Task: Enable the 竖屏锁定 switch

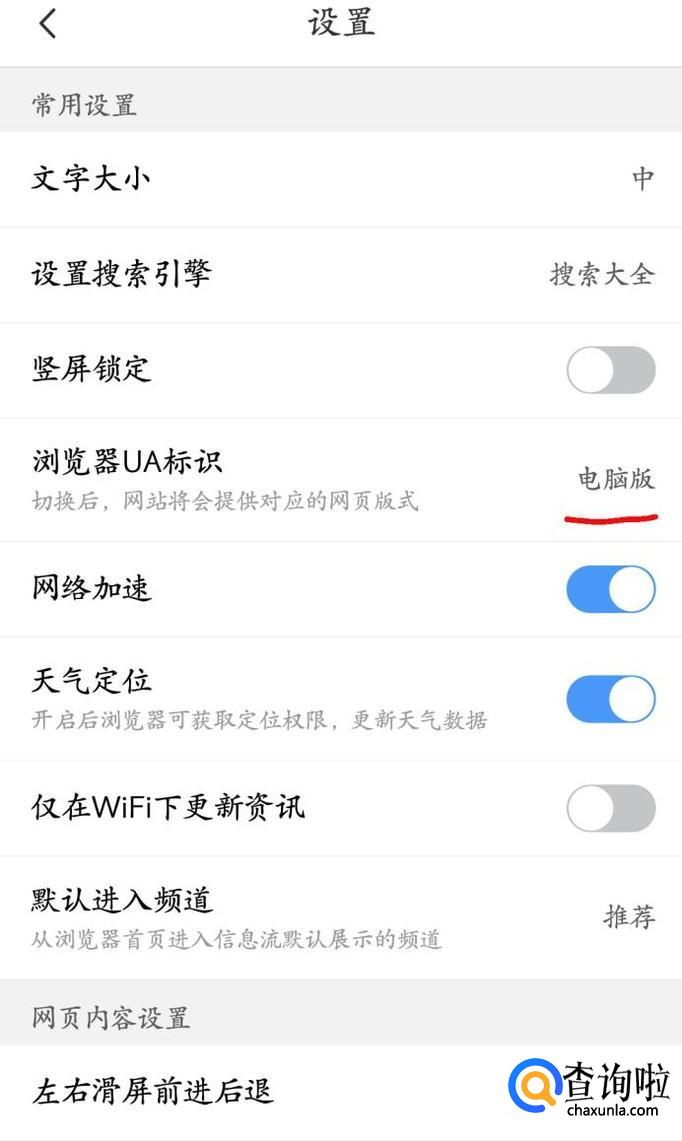Action: pyautogui.click(x=610, y=370)
